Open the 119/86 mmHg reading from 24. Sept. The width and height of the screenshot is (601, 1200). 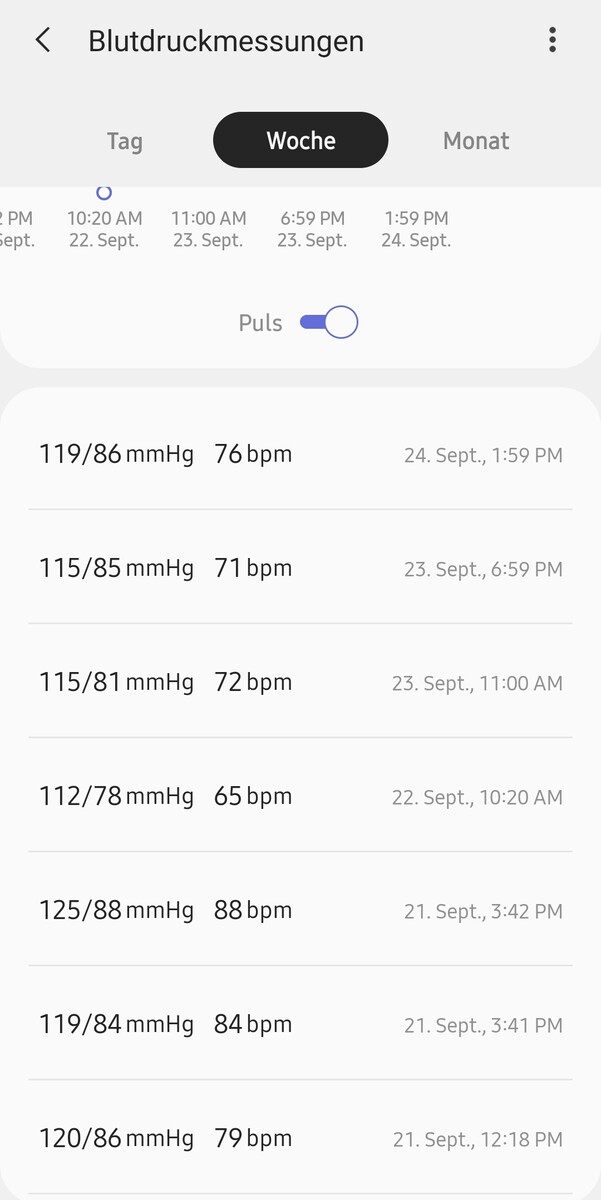pos(300,454)
